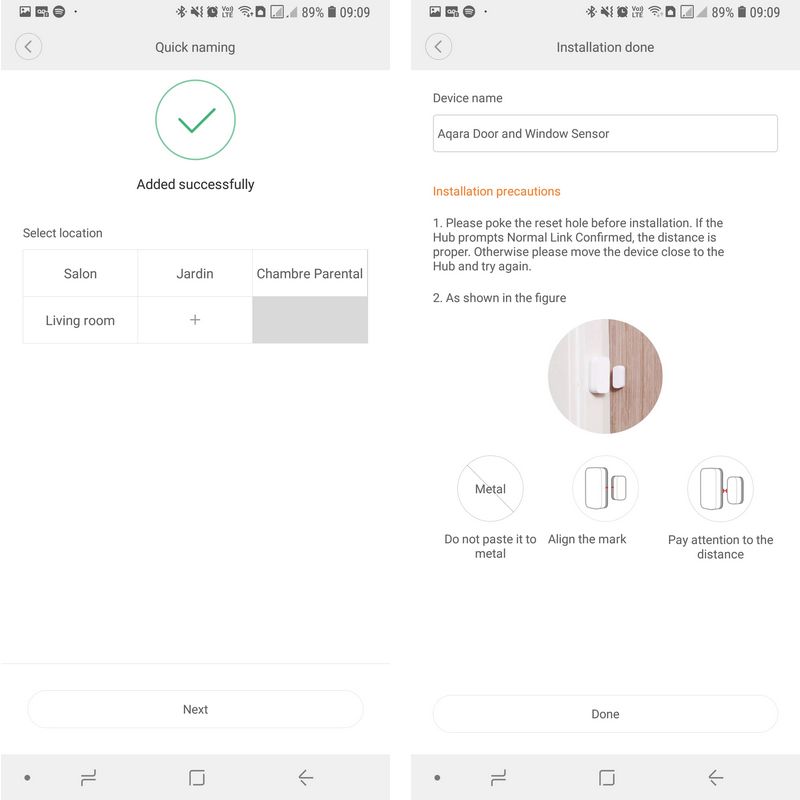The image size is (800, 800).
Task: Select the Living room location
Action: click(x=80, y=320)
